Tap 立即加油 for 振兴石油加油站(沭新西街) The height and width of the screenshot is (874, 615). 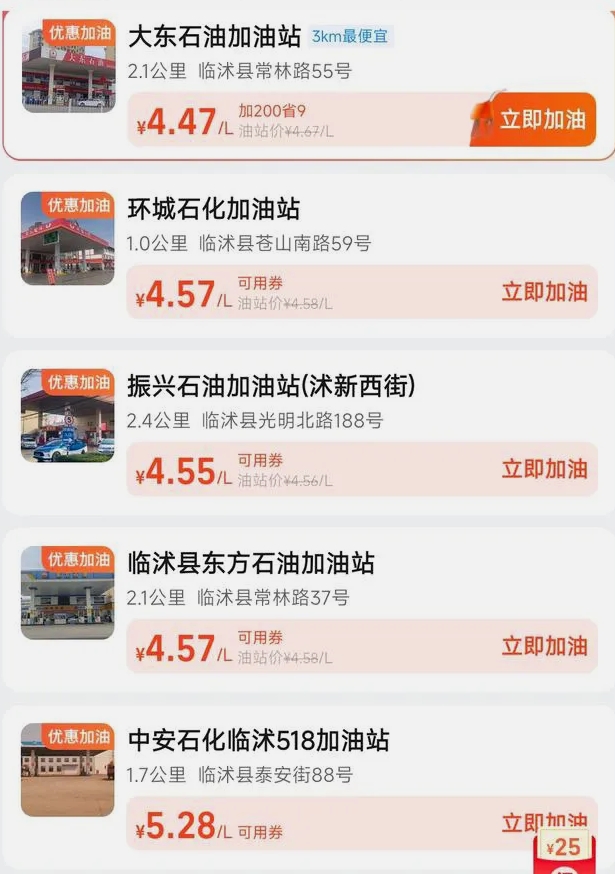[544, 469]
